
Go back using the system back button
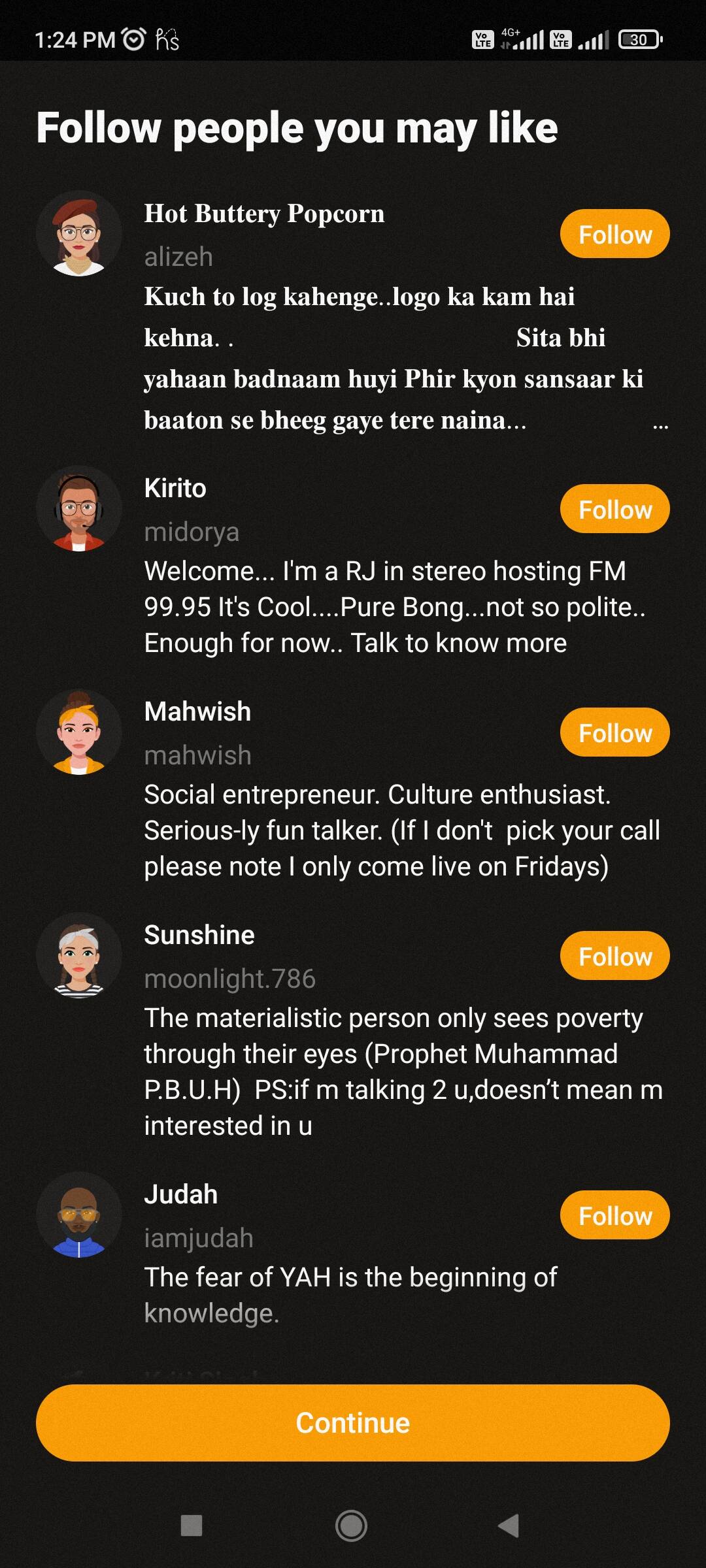[x=509, y=1526]
